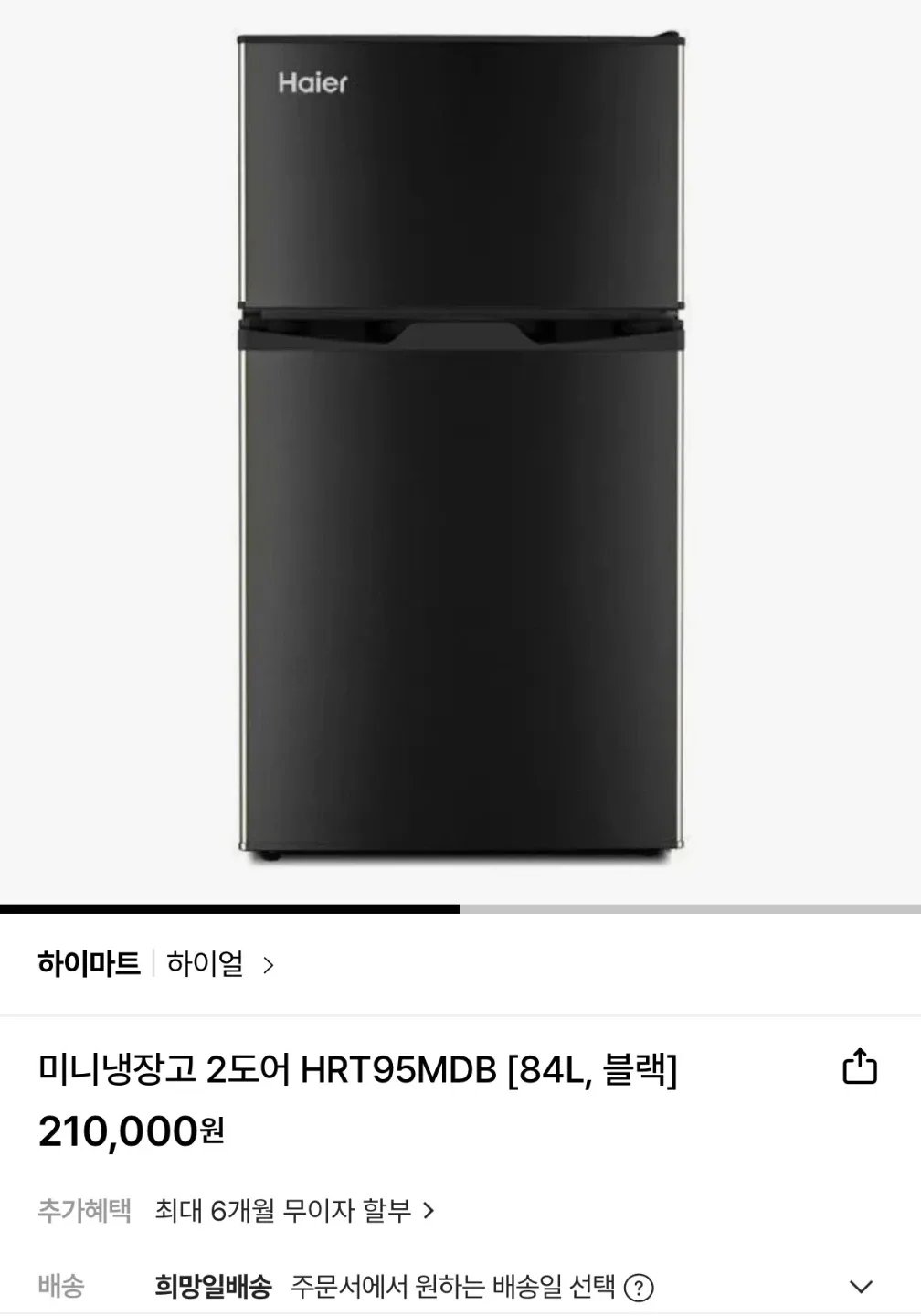Click the Haier logo on the fridge image
921x1316 pixels.
pyautogui.click(x=307, y=86)
